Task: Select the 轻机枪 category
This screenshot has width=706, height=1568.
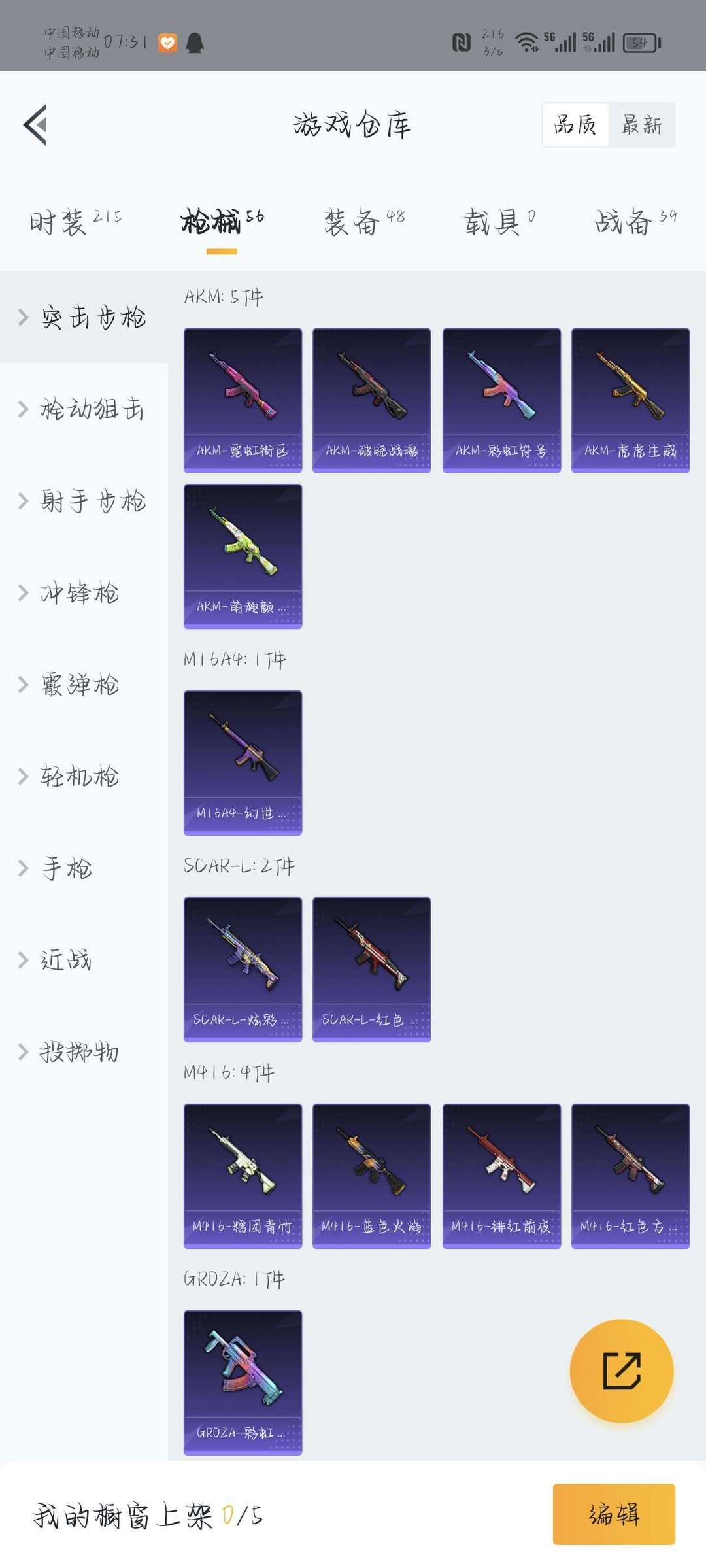Action: point(78,776)
